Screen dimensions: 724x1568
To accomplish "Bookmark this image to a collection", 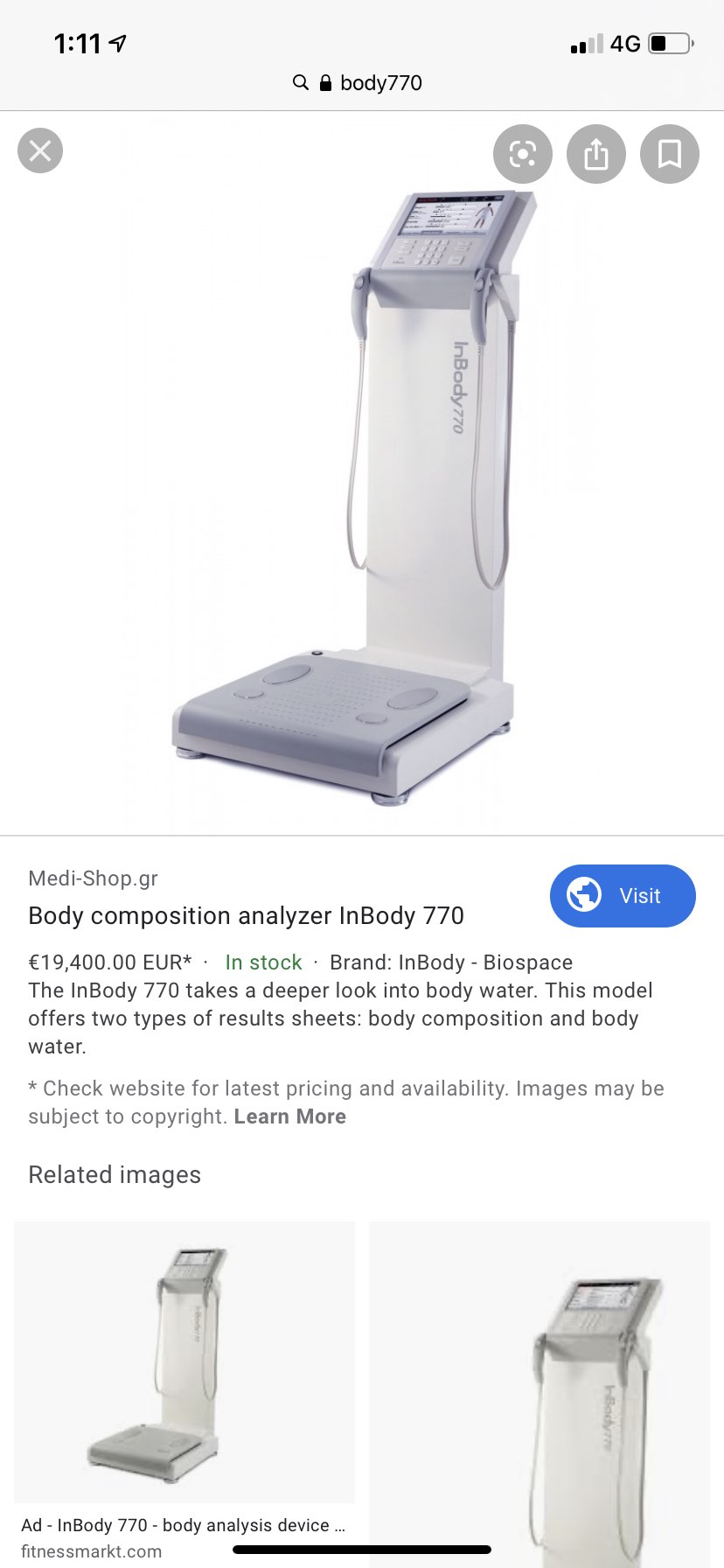I will [x=670, y=155].
